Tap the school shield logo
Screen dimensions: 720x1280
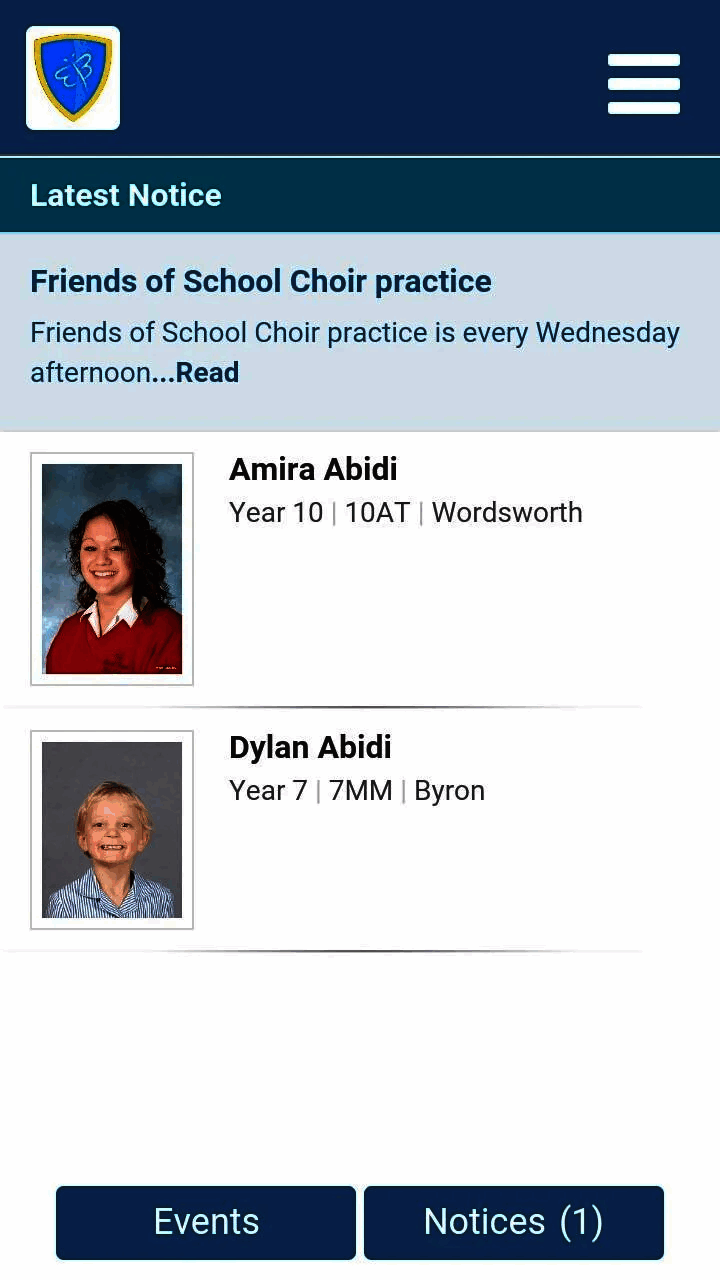(x=73, y=78)
